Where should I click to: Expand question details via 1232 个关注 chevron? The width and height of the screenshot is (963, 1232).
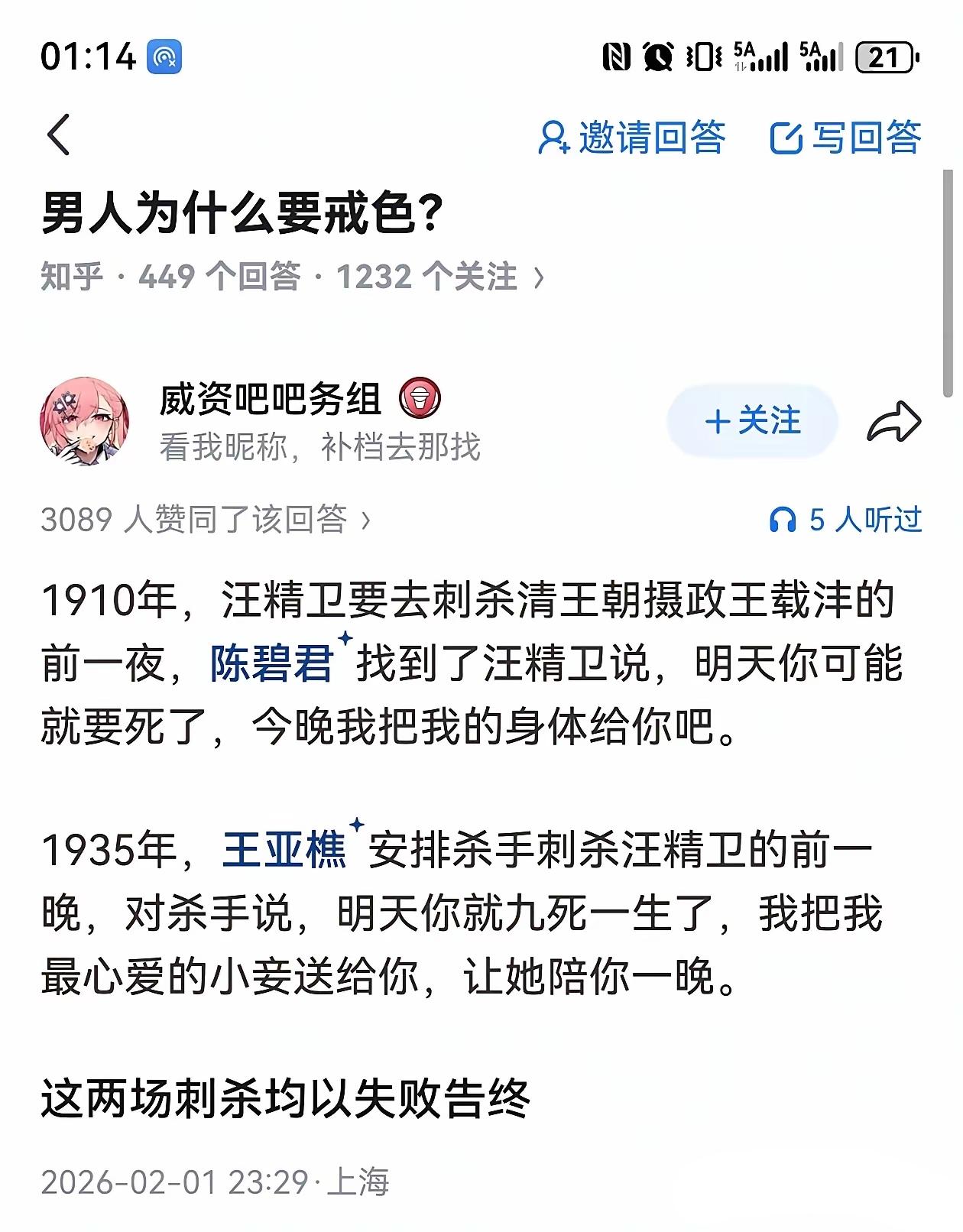[537, 280]
